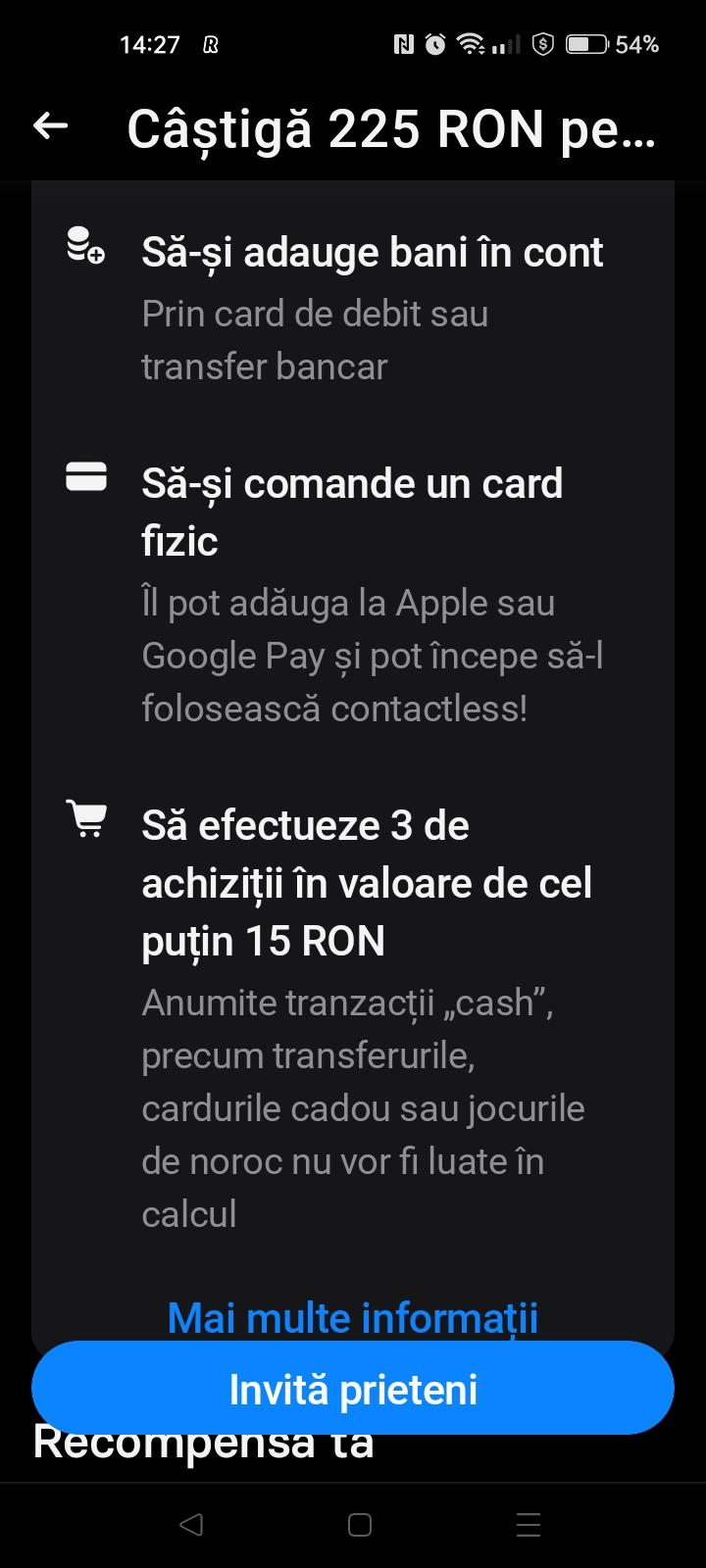Open the system recent apps
Screen dimensions: 706x1568
(x=529, y=1525)
